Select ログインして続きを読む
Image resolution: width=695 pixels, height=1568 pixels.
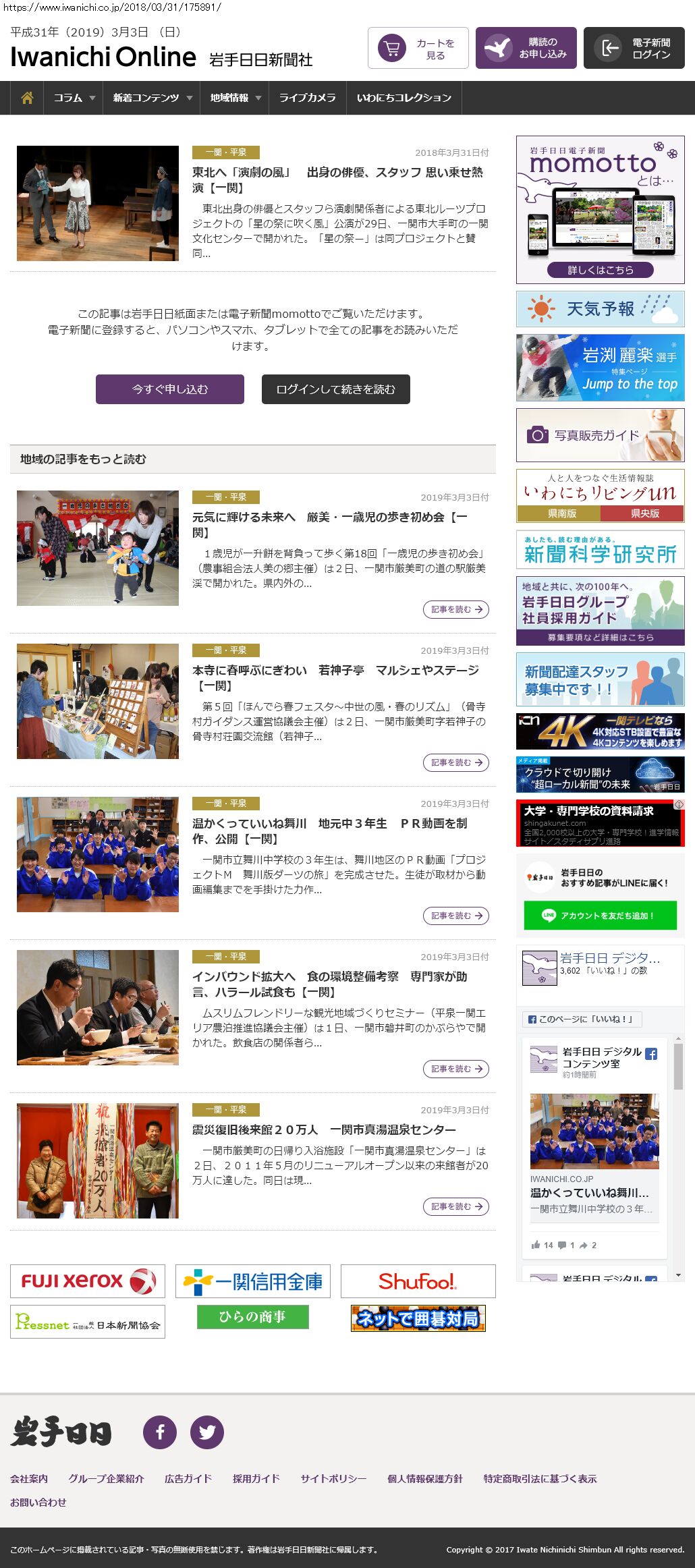[x=335, y=389]
